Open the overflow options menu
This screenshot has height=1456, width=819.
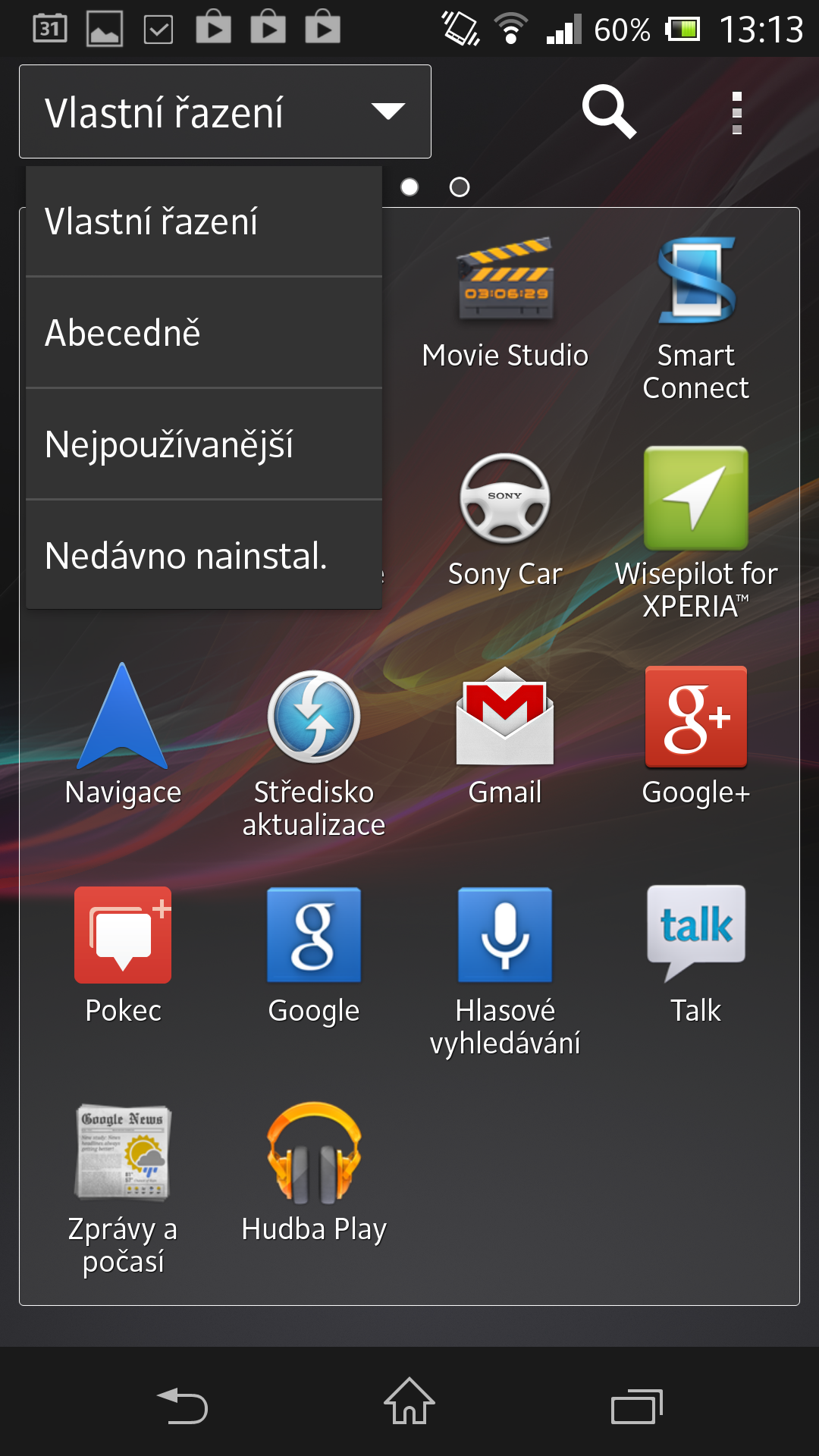(736, 111)
